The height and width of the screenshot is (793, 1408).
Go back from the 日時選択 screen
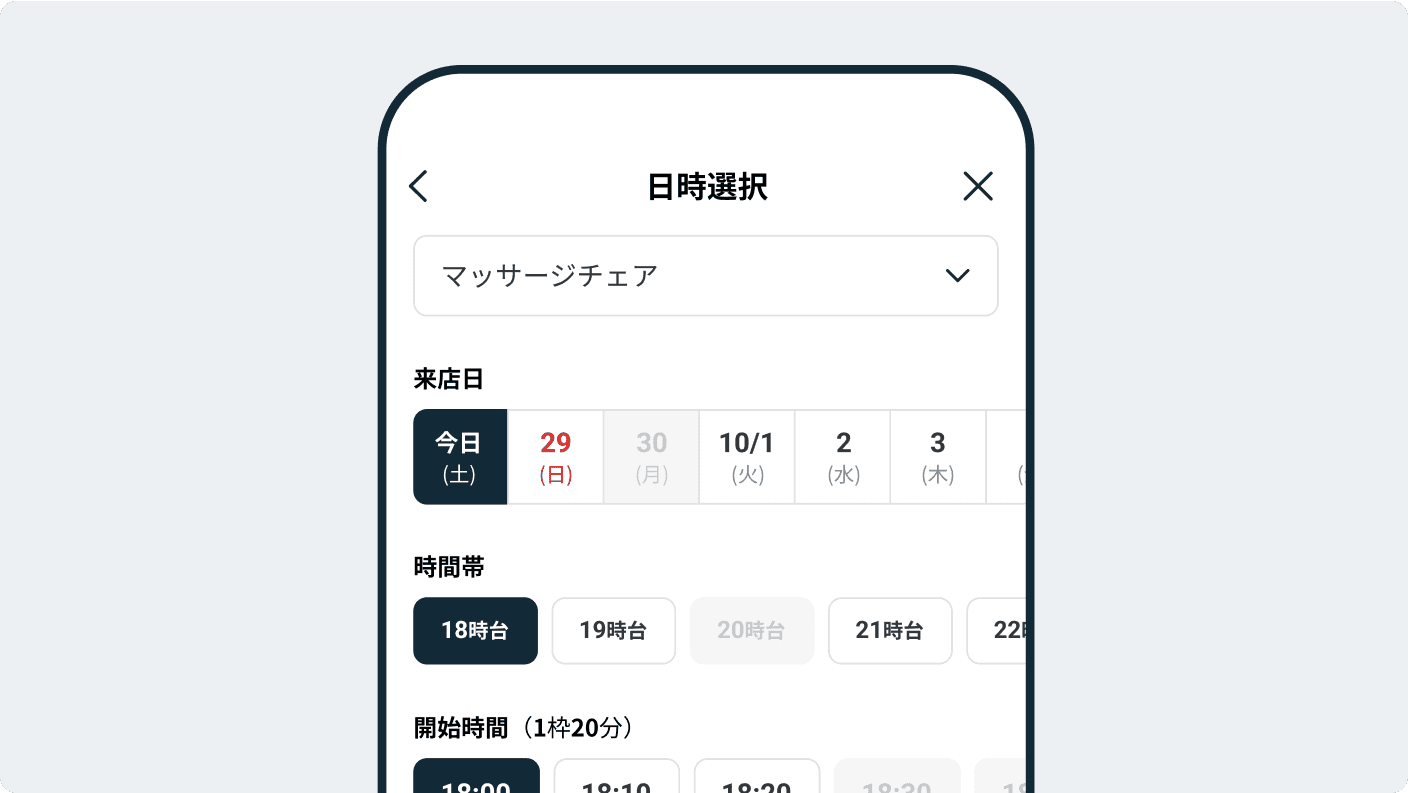(419, 187)
